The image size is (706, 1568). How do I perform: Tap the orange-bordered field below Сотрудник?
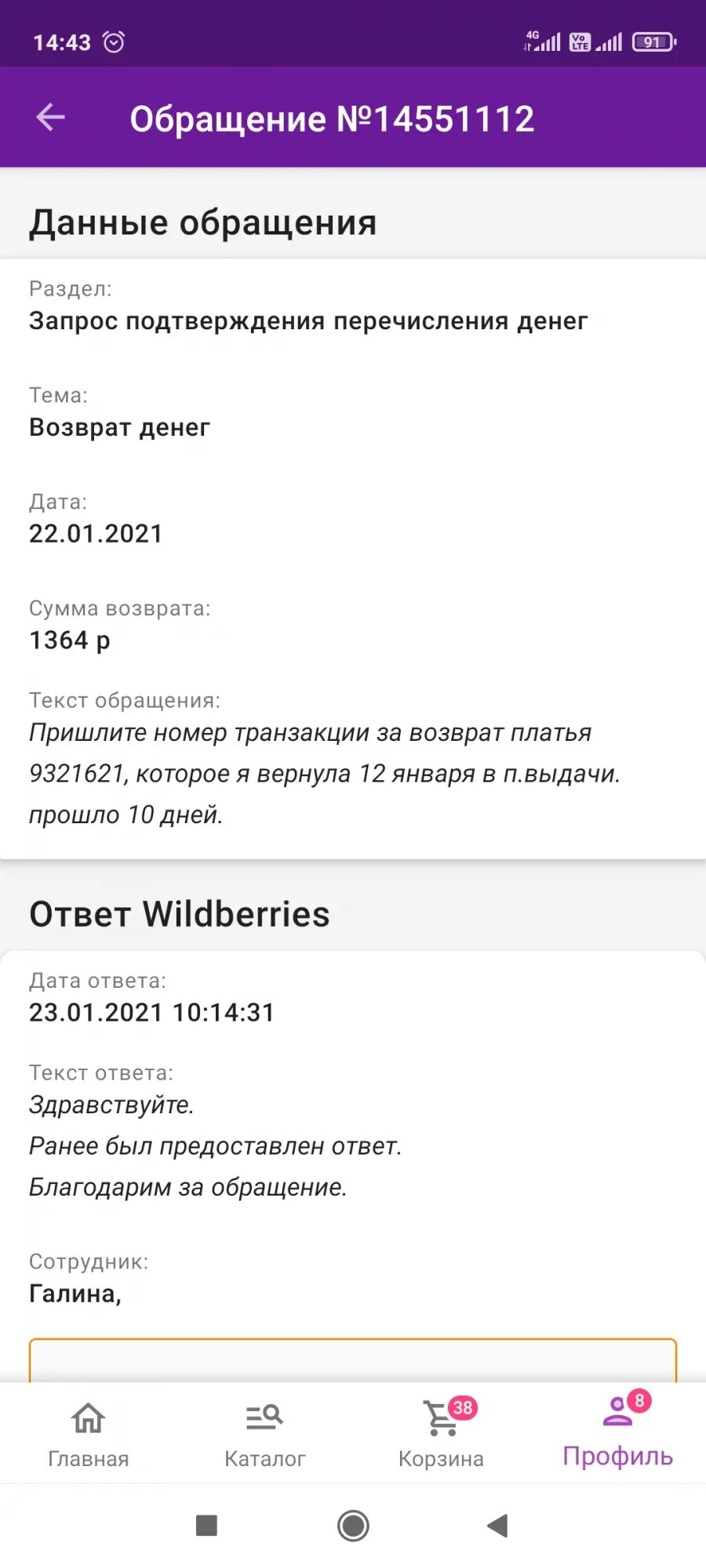pyautogui.click(x=353, y=1359)
